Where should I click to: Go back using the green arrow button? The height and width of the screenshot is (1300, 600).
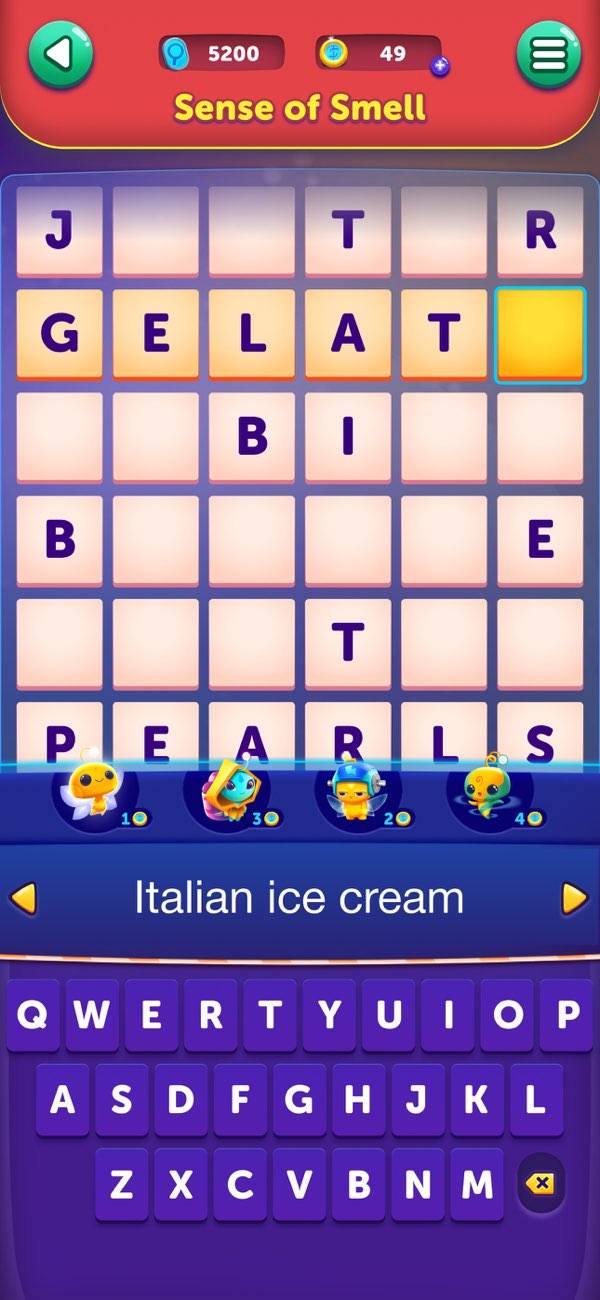tap(60, 55)
